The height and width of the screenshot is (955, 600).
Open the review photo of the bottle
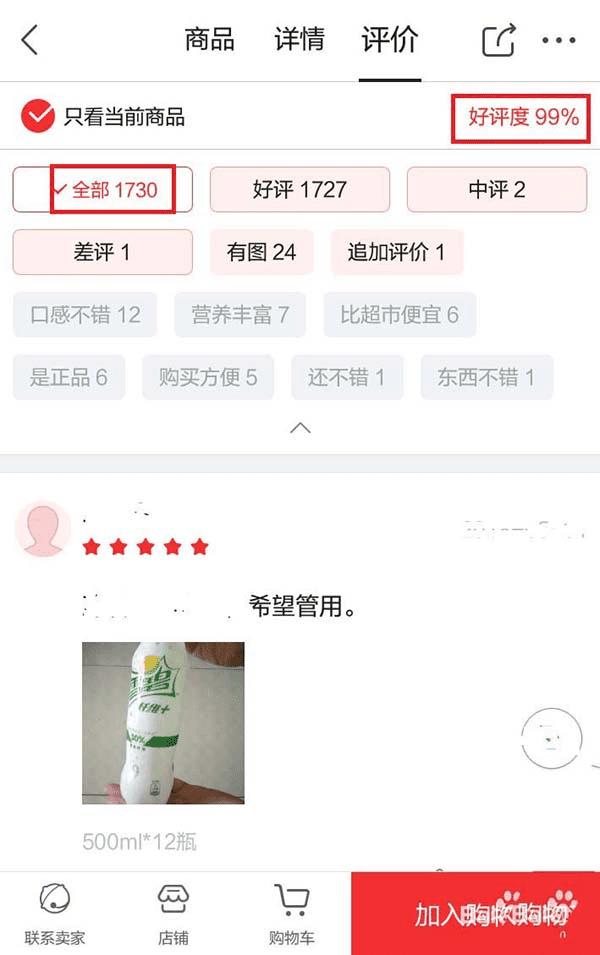coord(163,723)
